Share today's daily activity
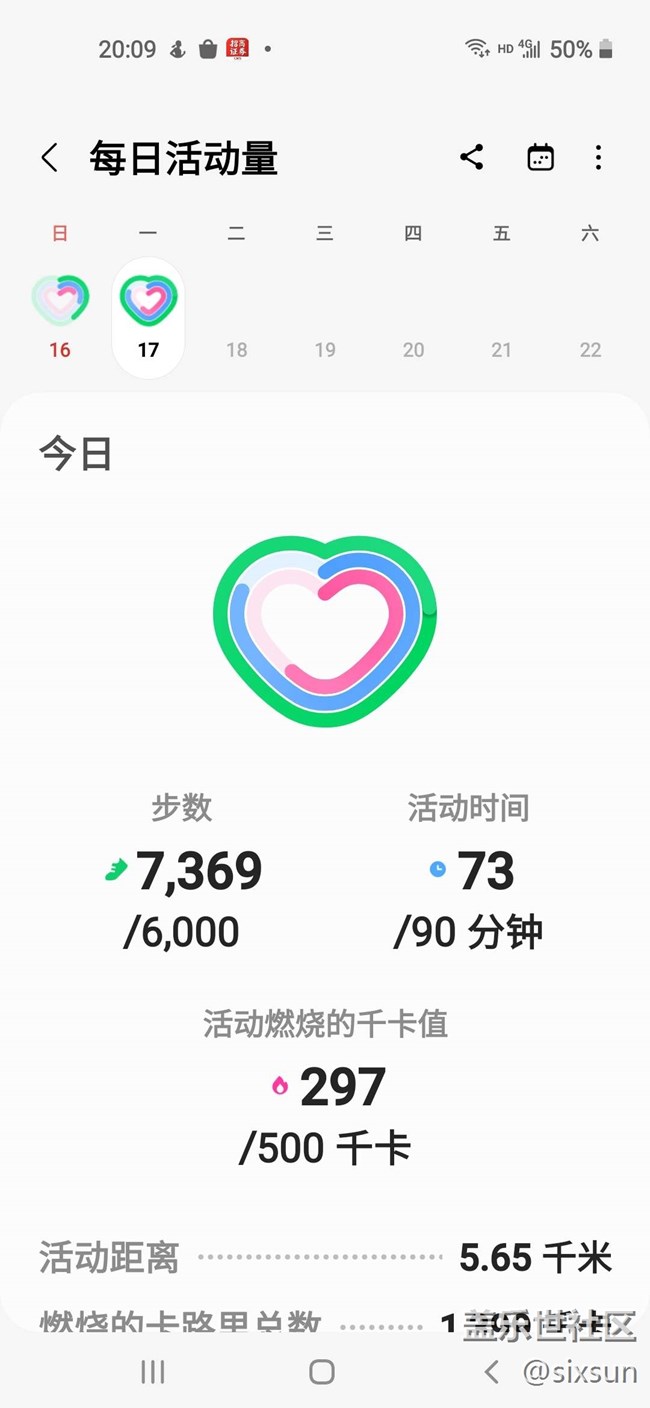 pyautogui.click(x=472, y=157)
